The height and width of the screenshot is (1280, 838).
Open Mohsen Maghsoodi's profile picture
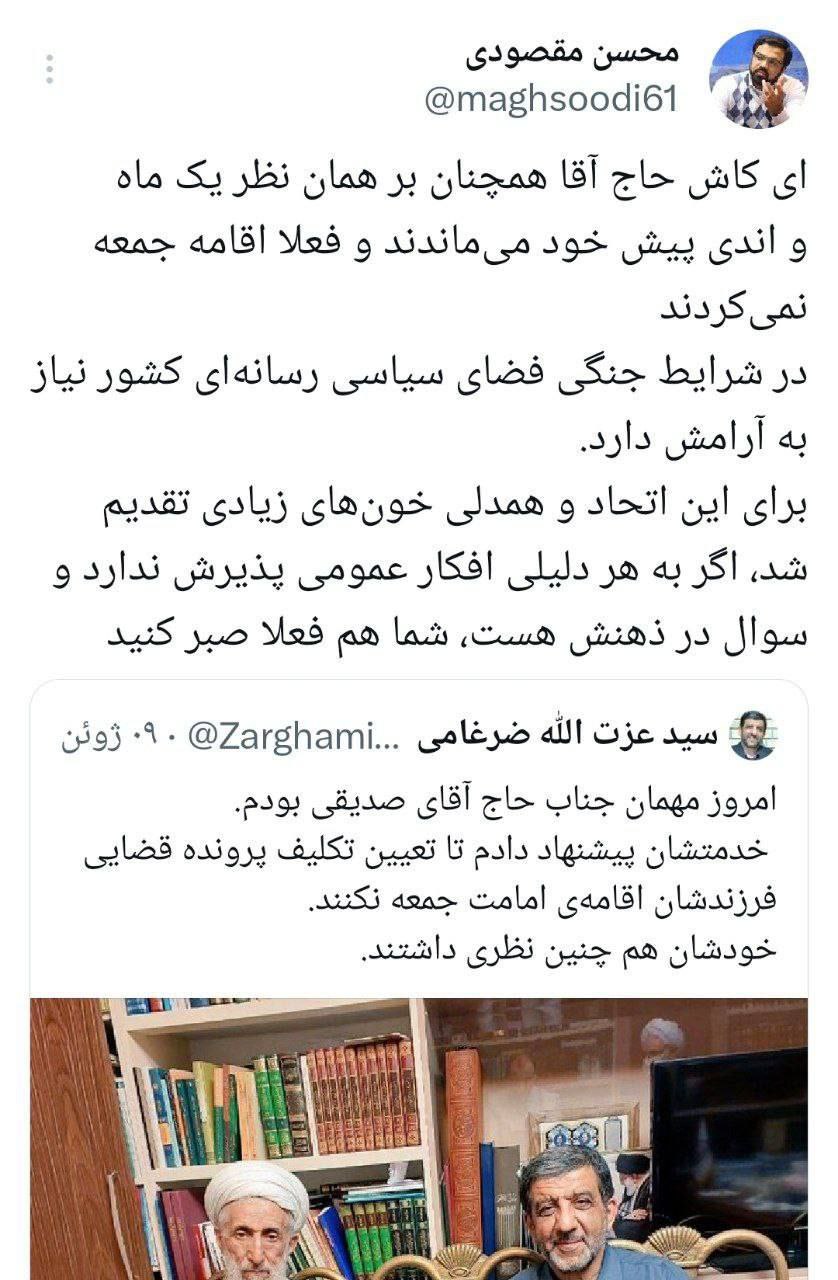[757, 78]
